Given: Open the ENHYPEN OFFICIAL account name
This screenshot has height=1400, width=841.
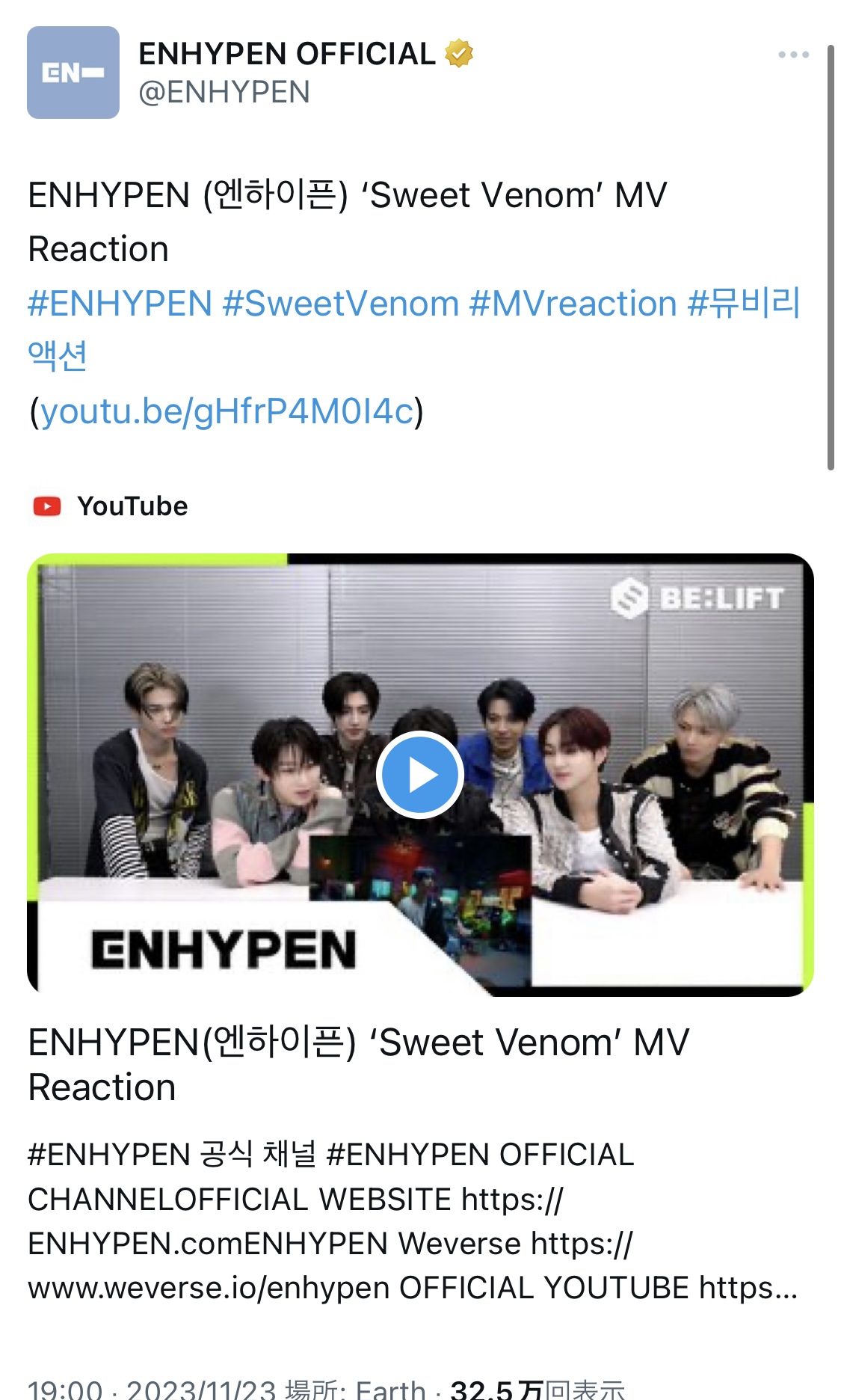Looking at the screenshot, I should coord(287,54).
